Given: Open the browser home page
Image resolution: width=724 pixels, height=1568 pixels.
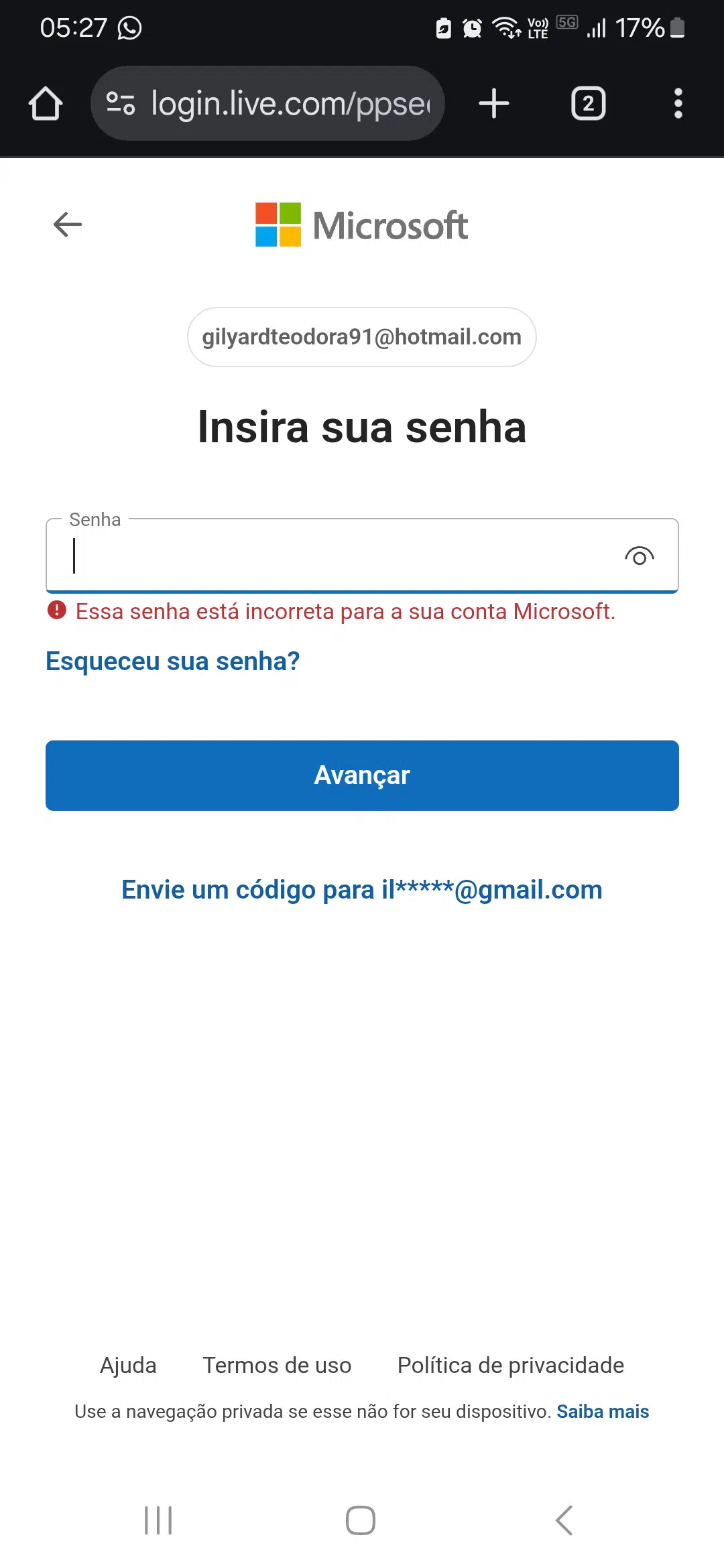Looking at the screenshot, I should (x=46, y=104).
